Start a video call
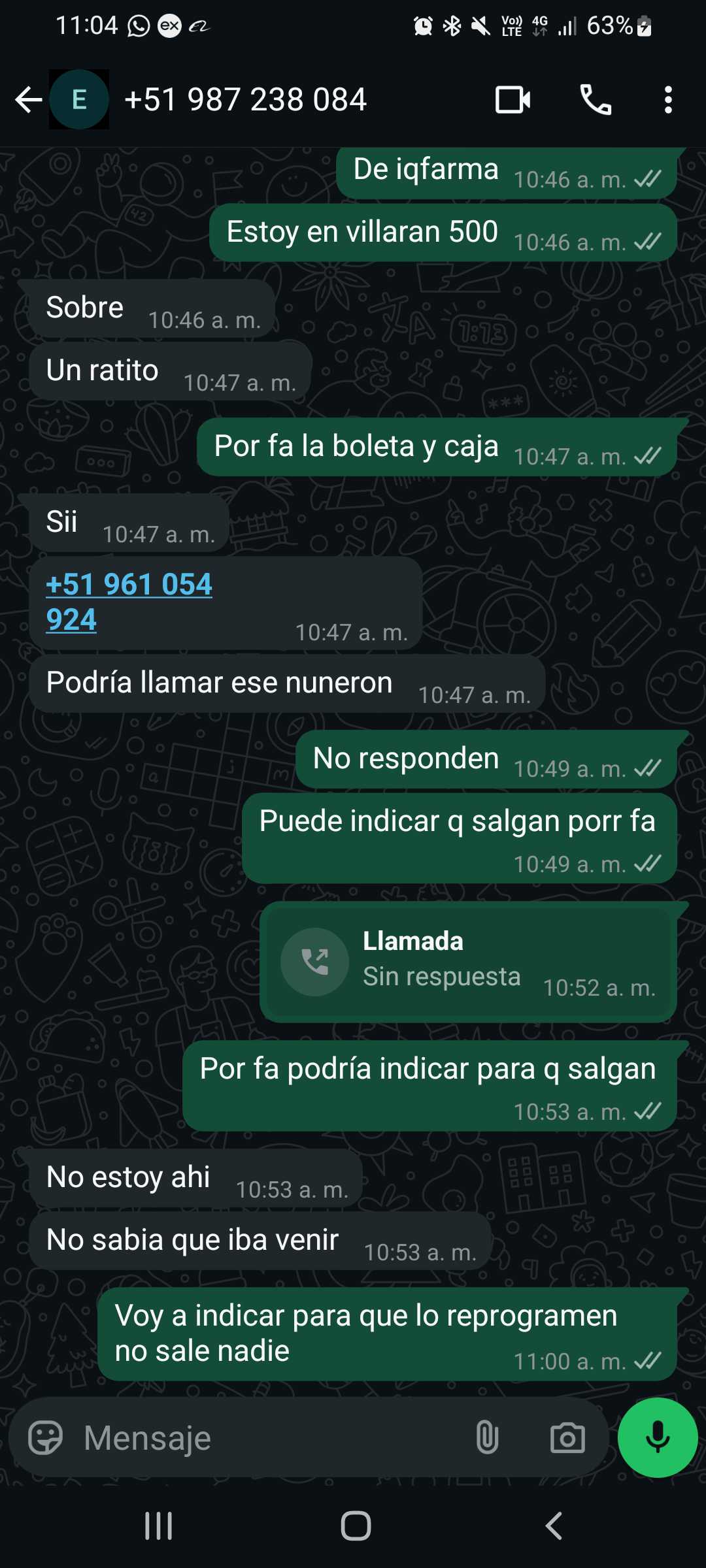The height and width of the screenshot is (1568, 706). (513, 100)
